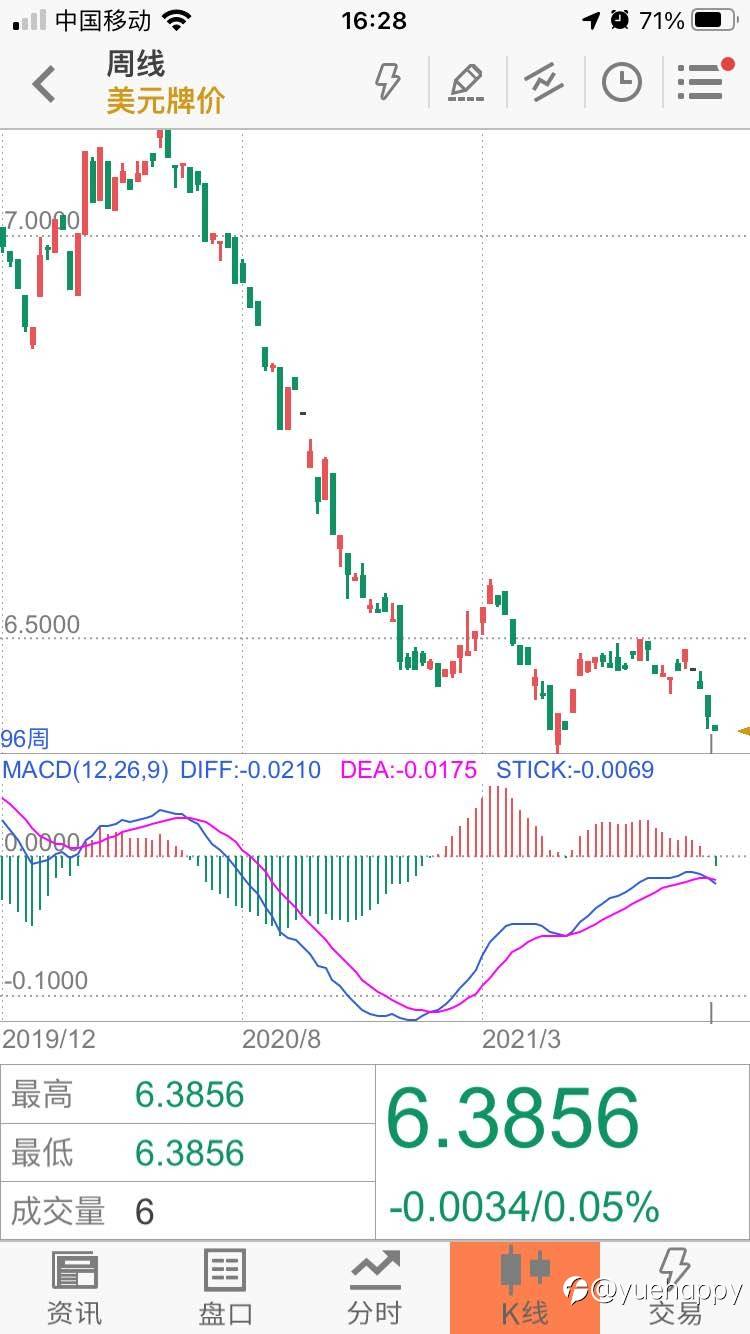Switch to the 分时 tab
The width and height of the screenshot is (750, 1334).
click(375, 1288)
